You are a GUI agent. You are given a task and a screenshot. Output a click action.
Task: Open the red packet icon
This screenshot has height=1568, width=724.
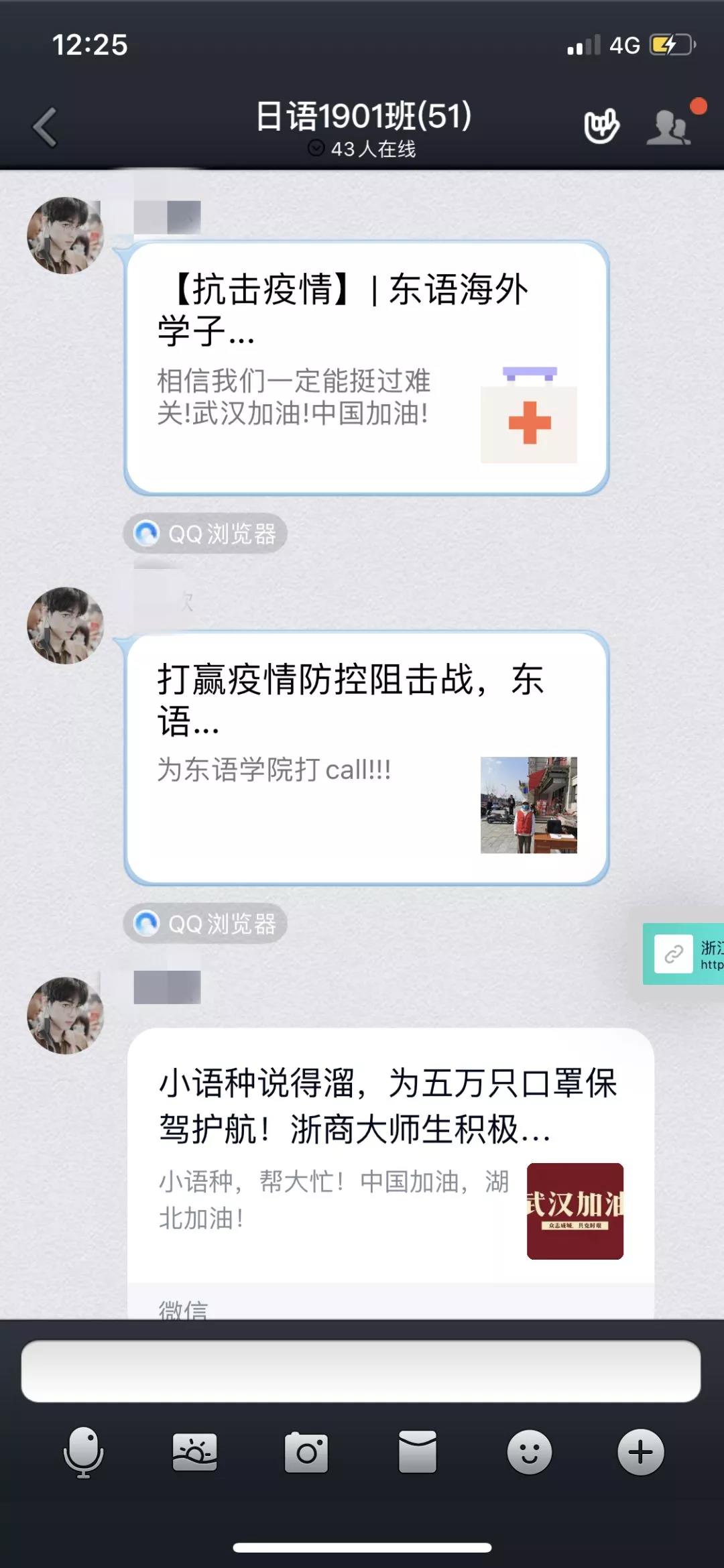[418, 1452]
